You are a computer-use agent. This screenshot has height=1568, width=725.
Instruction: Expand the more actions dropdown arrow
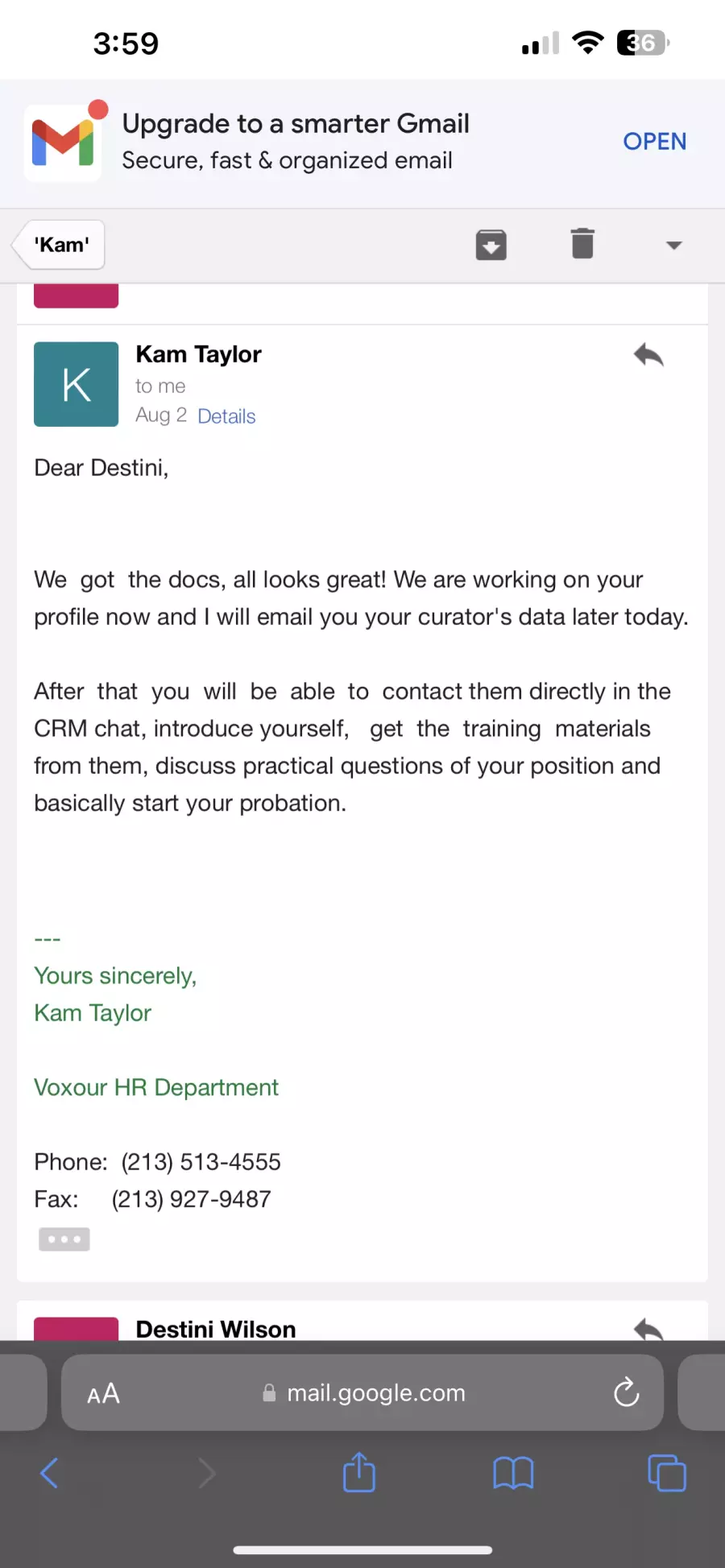[x=674, y=245]
